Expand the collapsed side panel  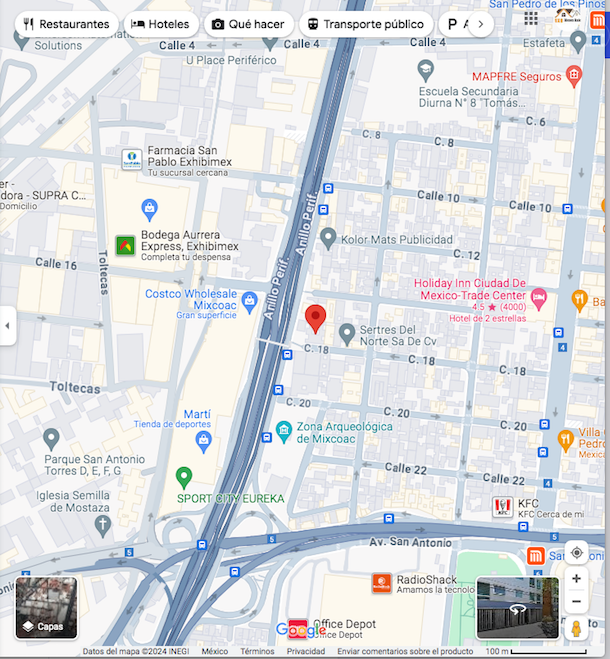(8, 325)
